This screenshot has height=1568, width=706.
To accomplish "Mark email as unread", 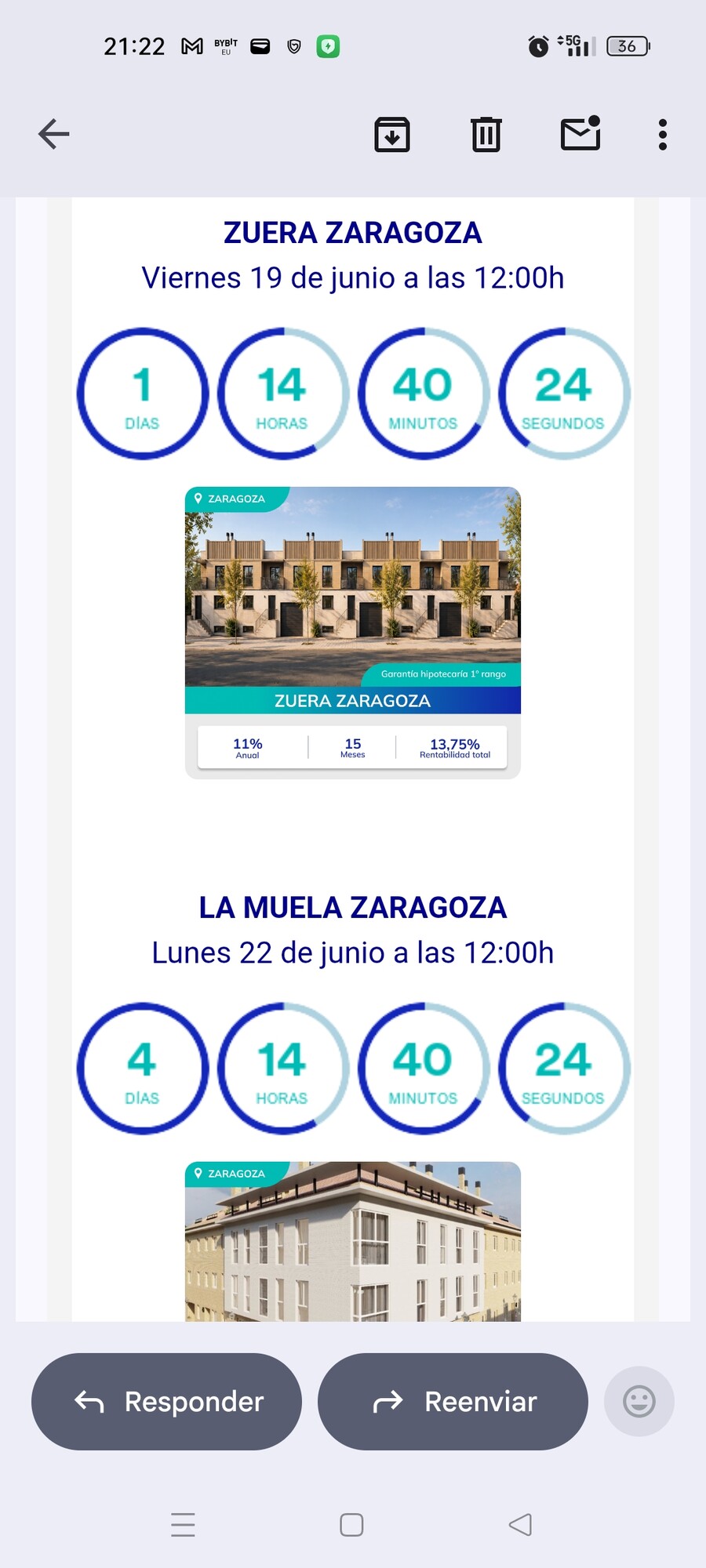I will [x=581, y=133].
